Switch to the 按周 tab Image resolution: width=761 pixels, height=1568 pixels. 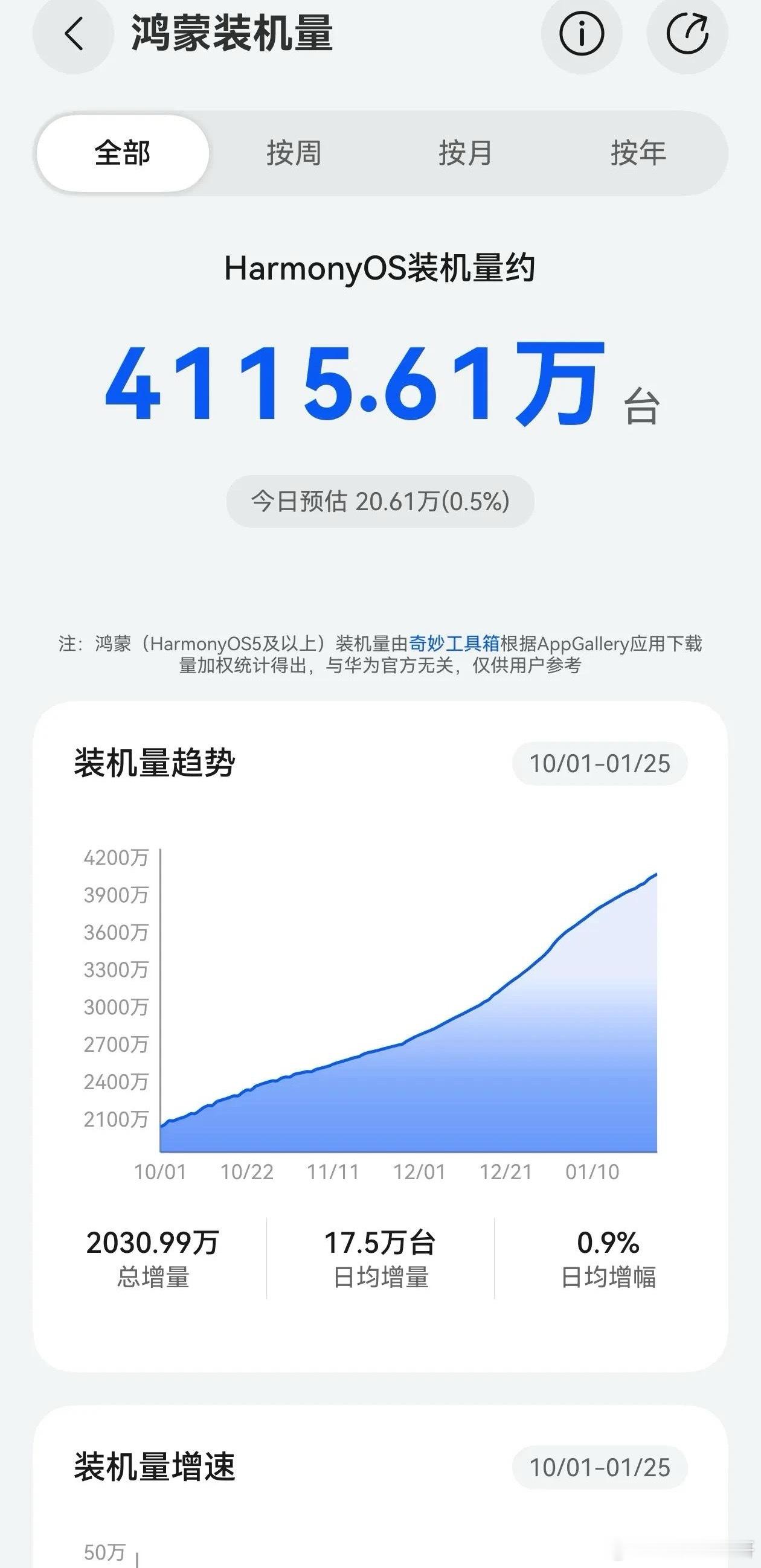(295, 153)
